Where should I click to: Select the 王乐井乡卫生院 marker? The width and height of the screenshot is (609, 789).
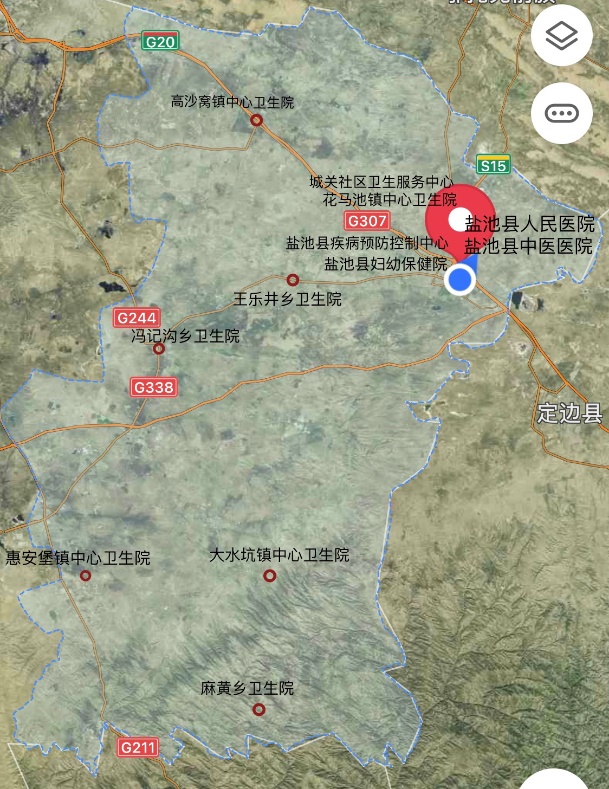(x=293, y=280)
